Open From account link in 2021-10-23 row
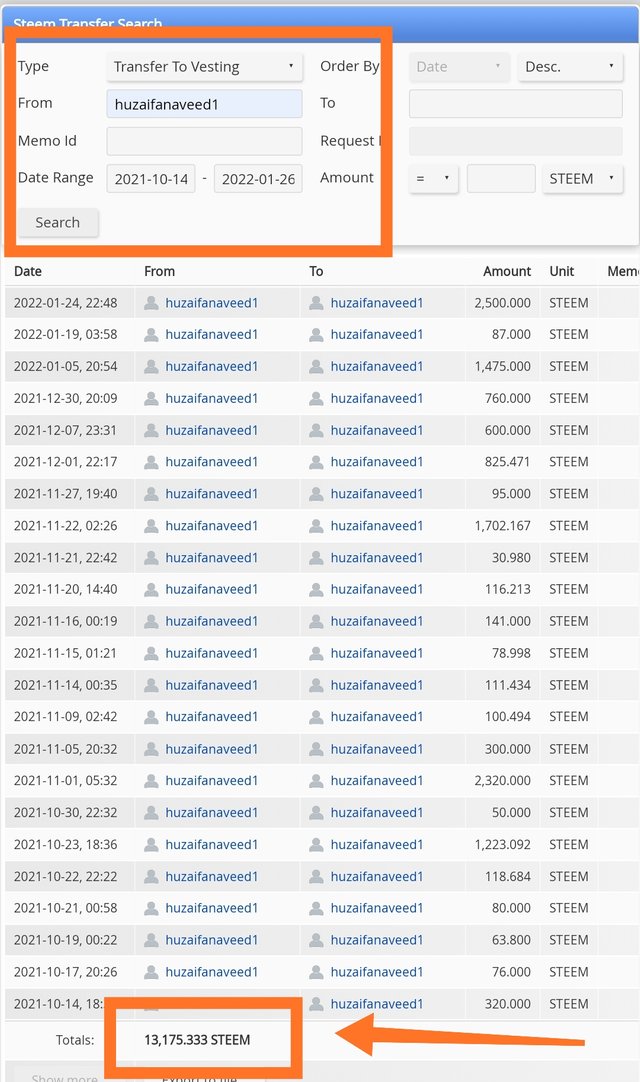The height and width of the screenshot is (1082, 640). (212, 845)
